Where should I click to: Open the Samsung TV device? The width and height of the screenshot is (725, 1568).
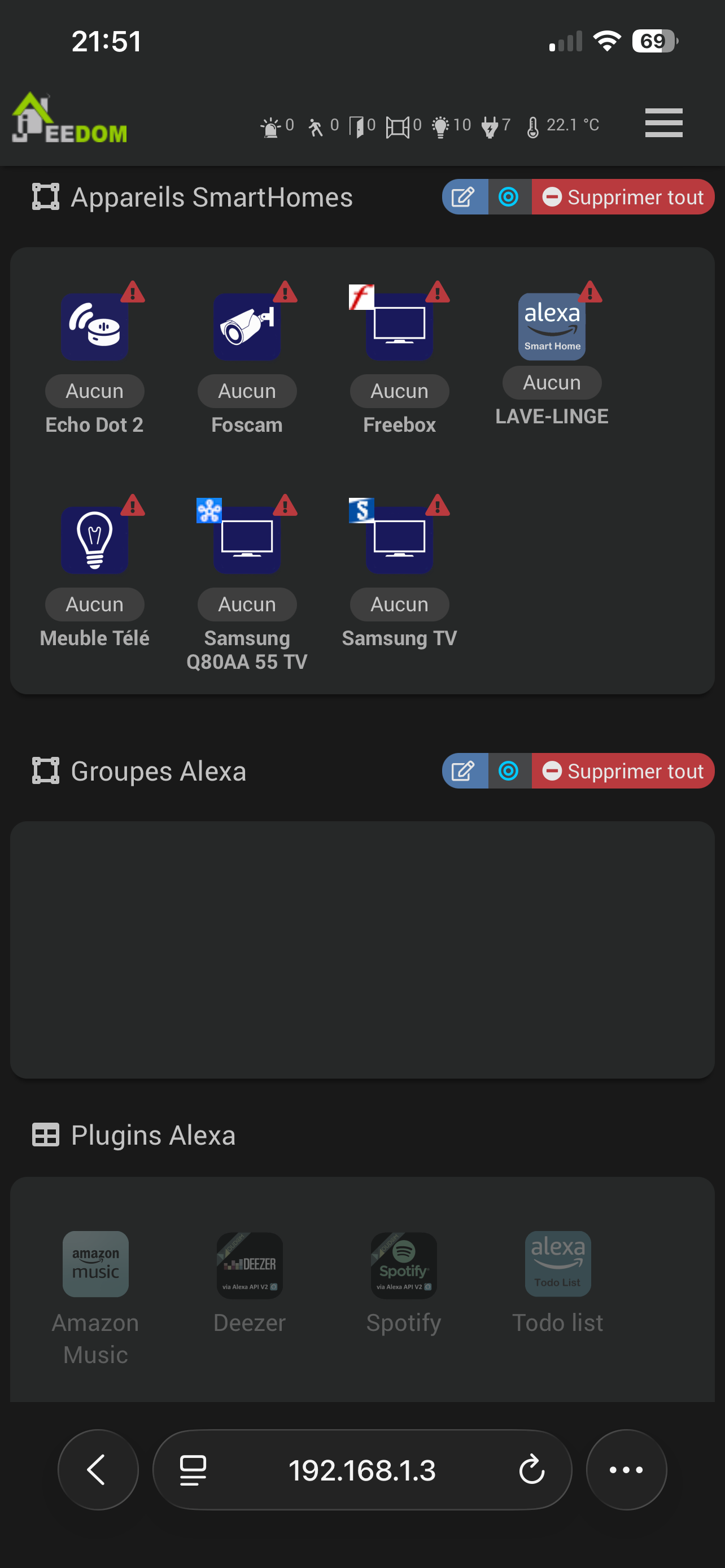pos(399,540)
